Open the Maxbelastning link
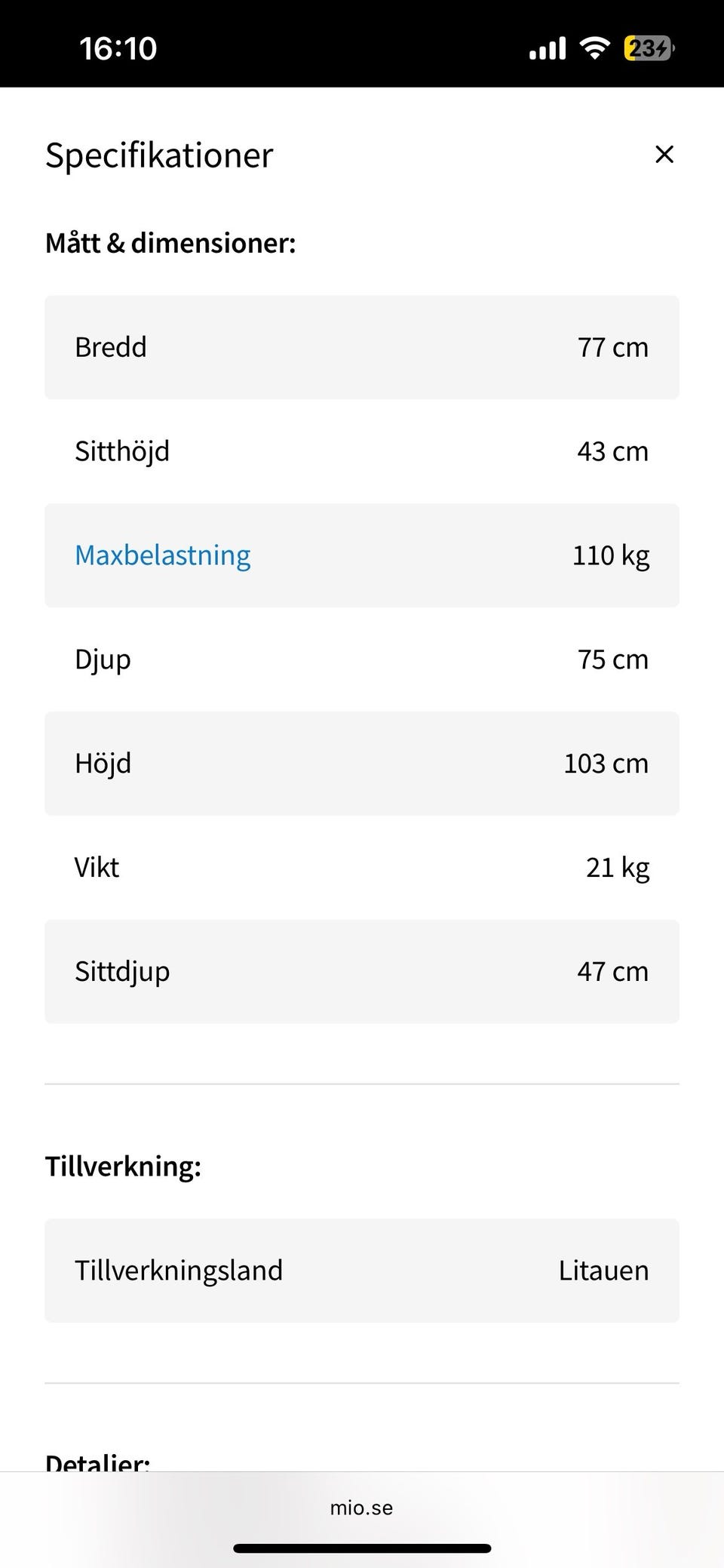The image size is (724, 1568). 163,555
